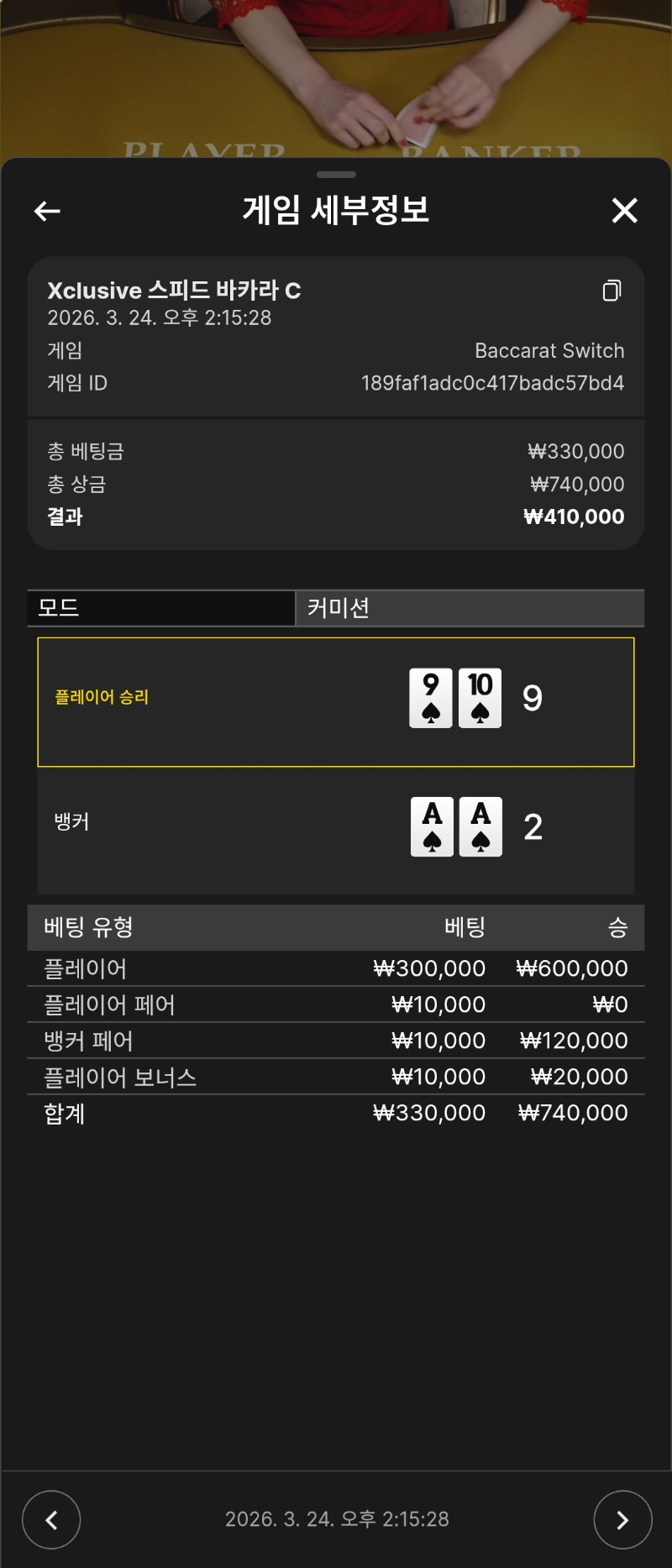The image size is (672, 1568).
Task: Copy the game ID information
Action: click(x=612, y=291)
